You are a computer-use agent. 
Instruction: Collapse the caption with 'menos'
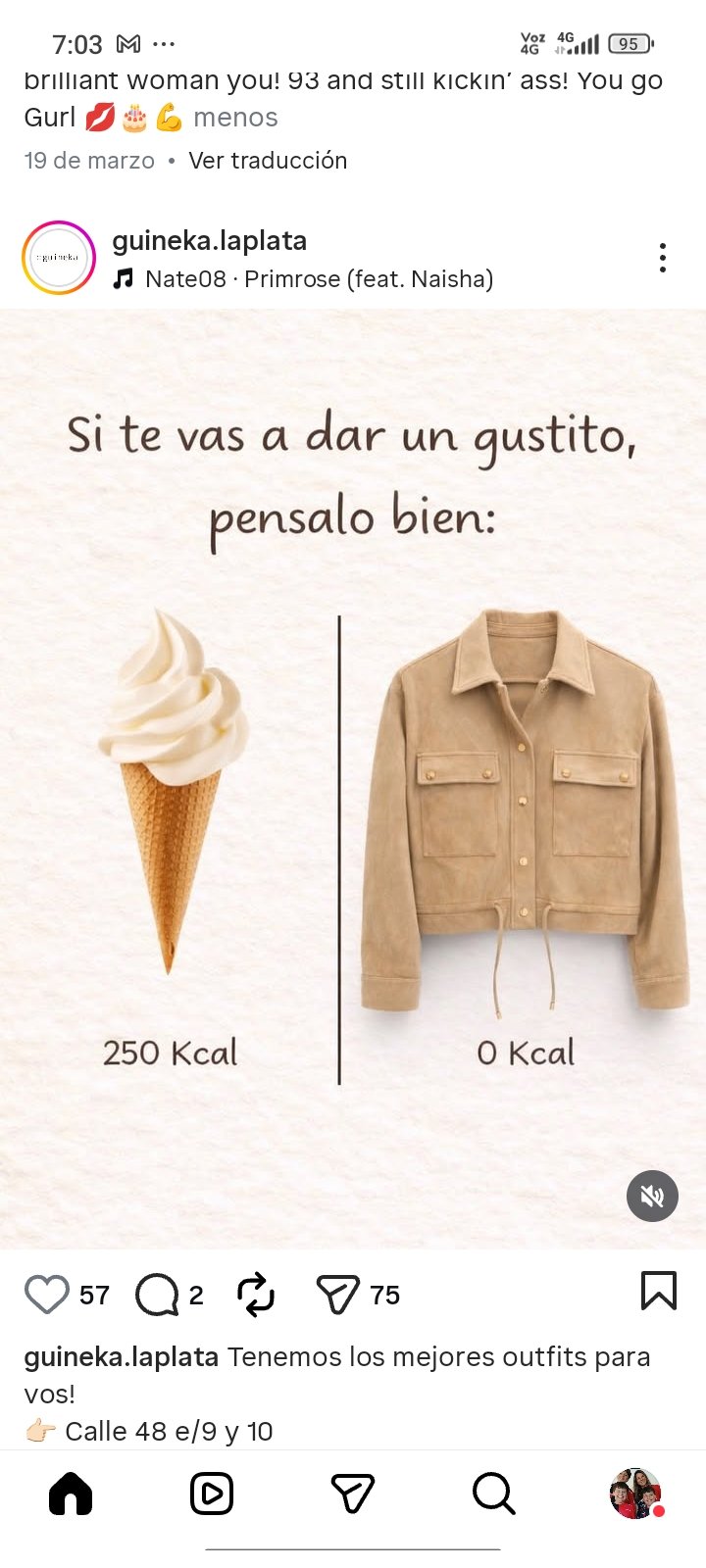pyautogui.click(x=235, y=118)
